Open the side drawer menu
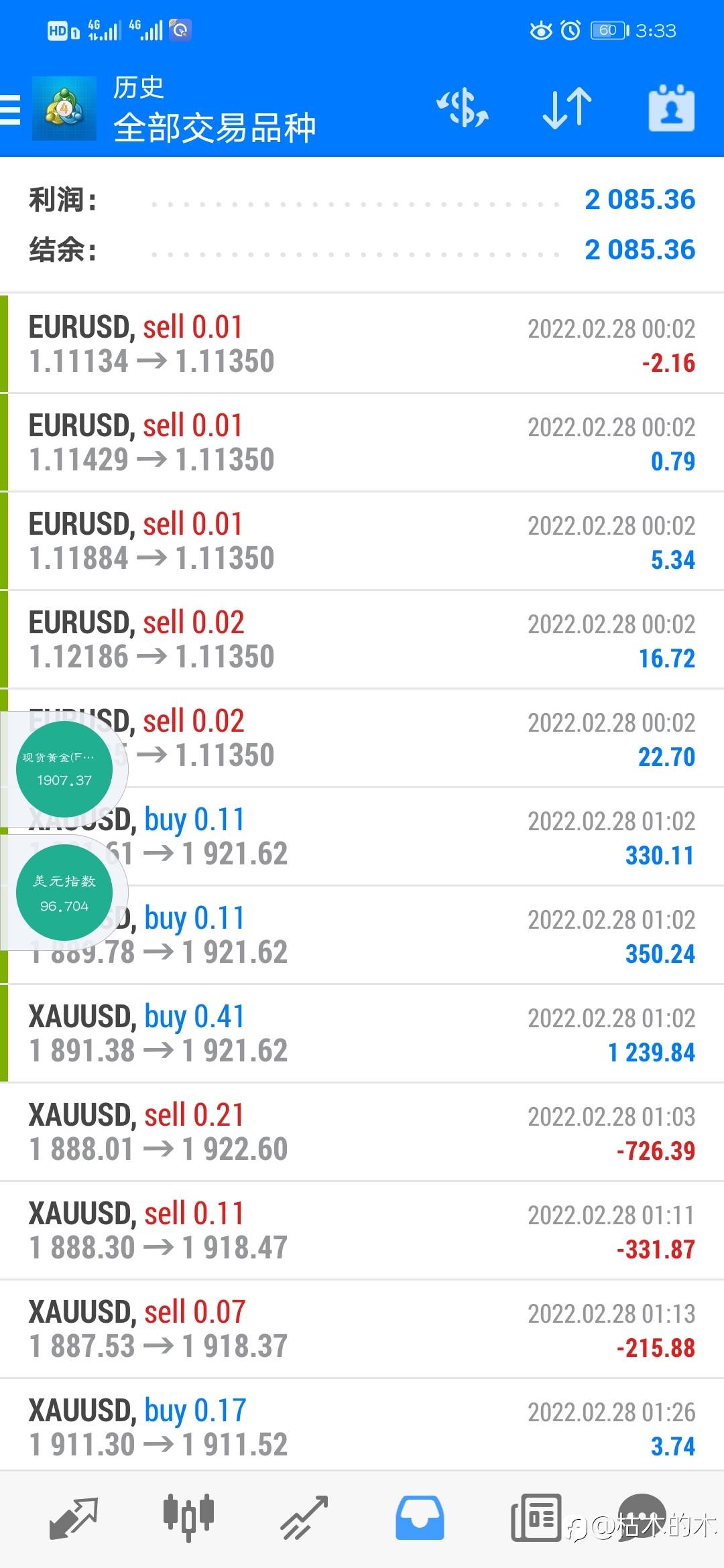Image resolution: width=724 pixels, height=1568 pixels. (11, 109)
